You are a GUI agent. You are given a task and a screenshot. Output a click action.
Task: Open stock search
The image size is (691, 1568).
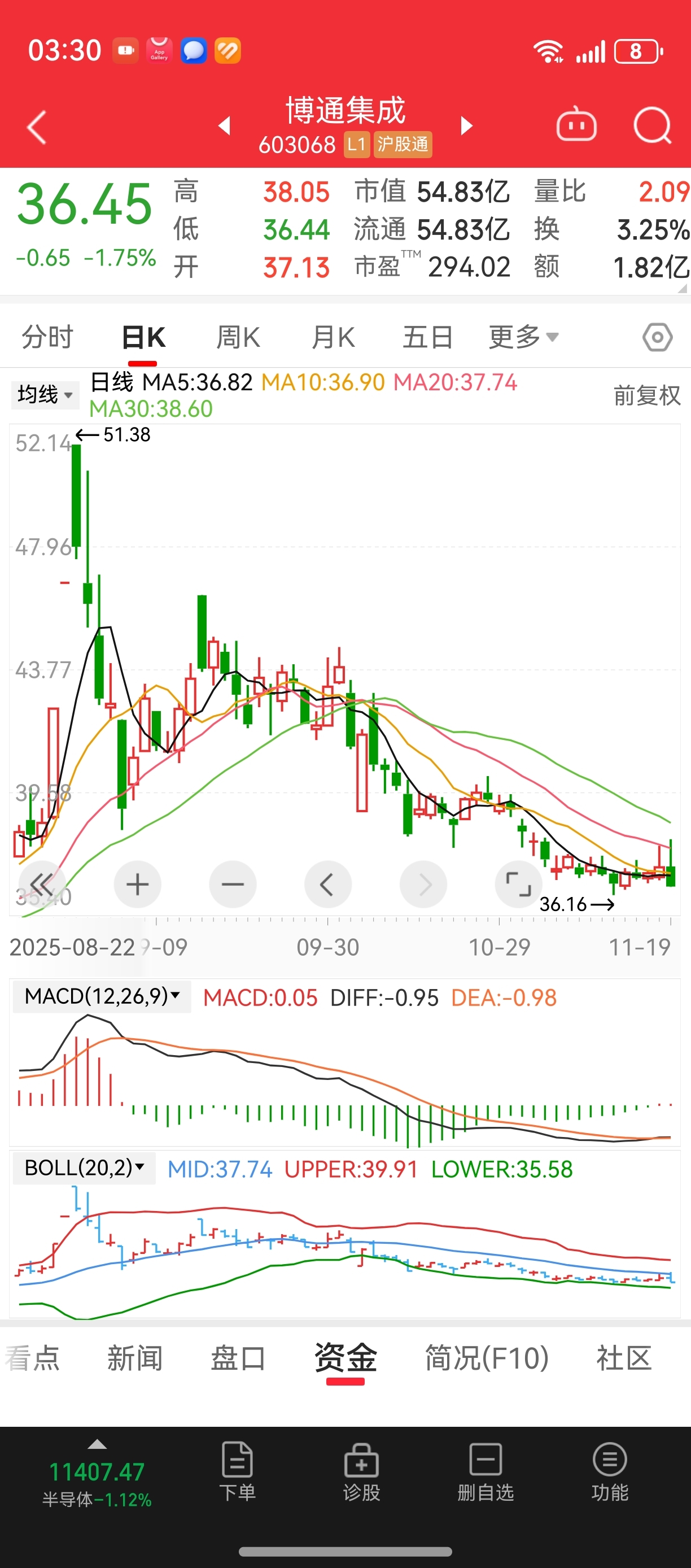click(x=651, y=126)
